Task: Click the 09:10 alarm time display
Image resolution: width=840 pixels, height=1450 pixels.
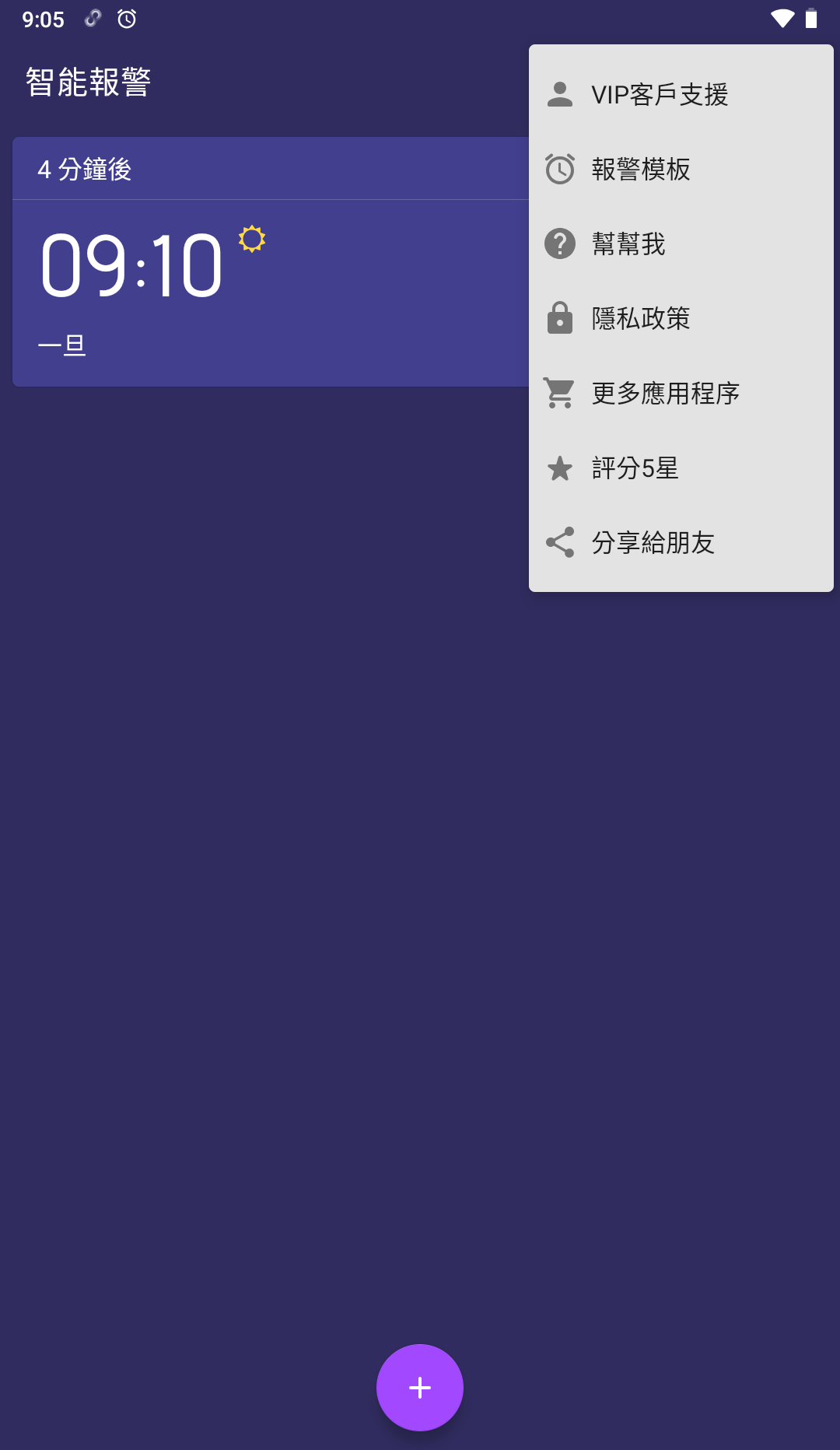Action: pyautogui.click(x=132, y=264)
